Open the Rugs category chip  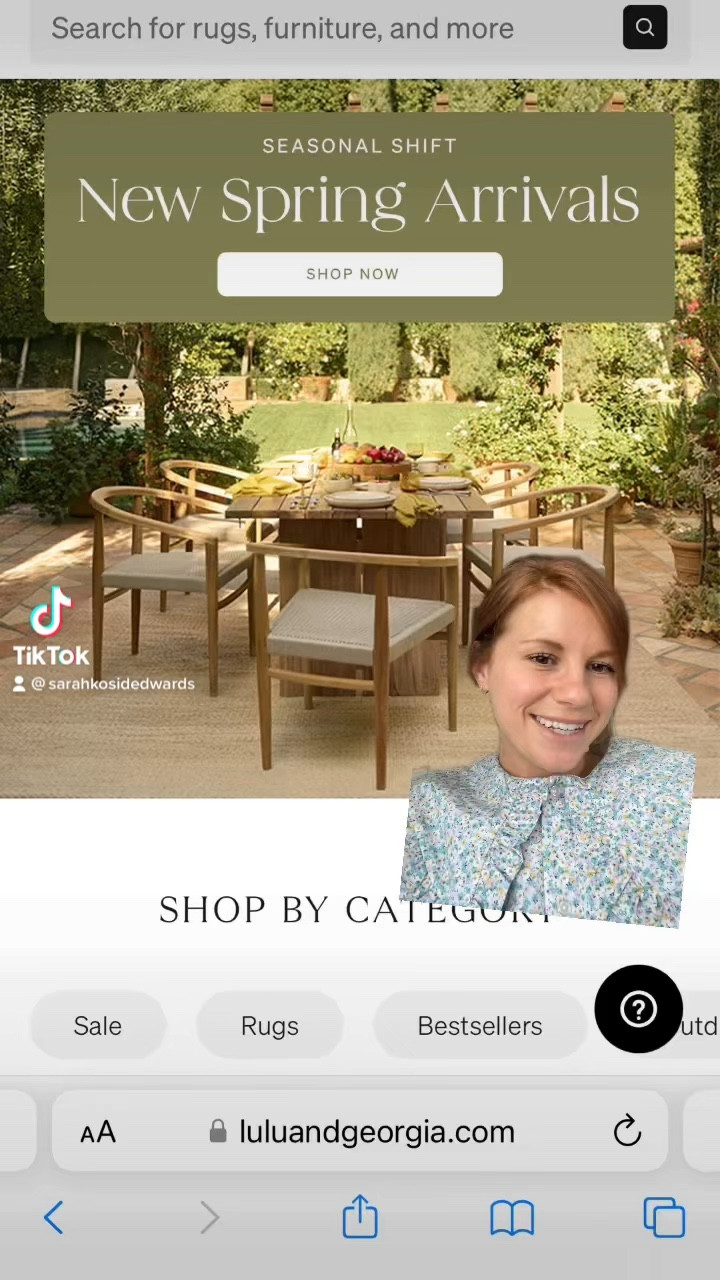pos(270,1026)
